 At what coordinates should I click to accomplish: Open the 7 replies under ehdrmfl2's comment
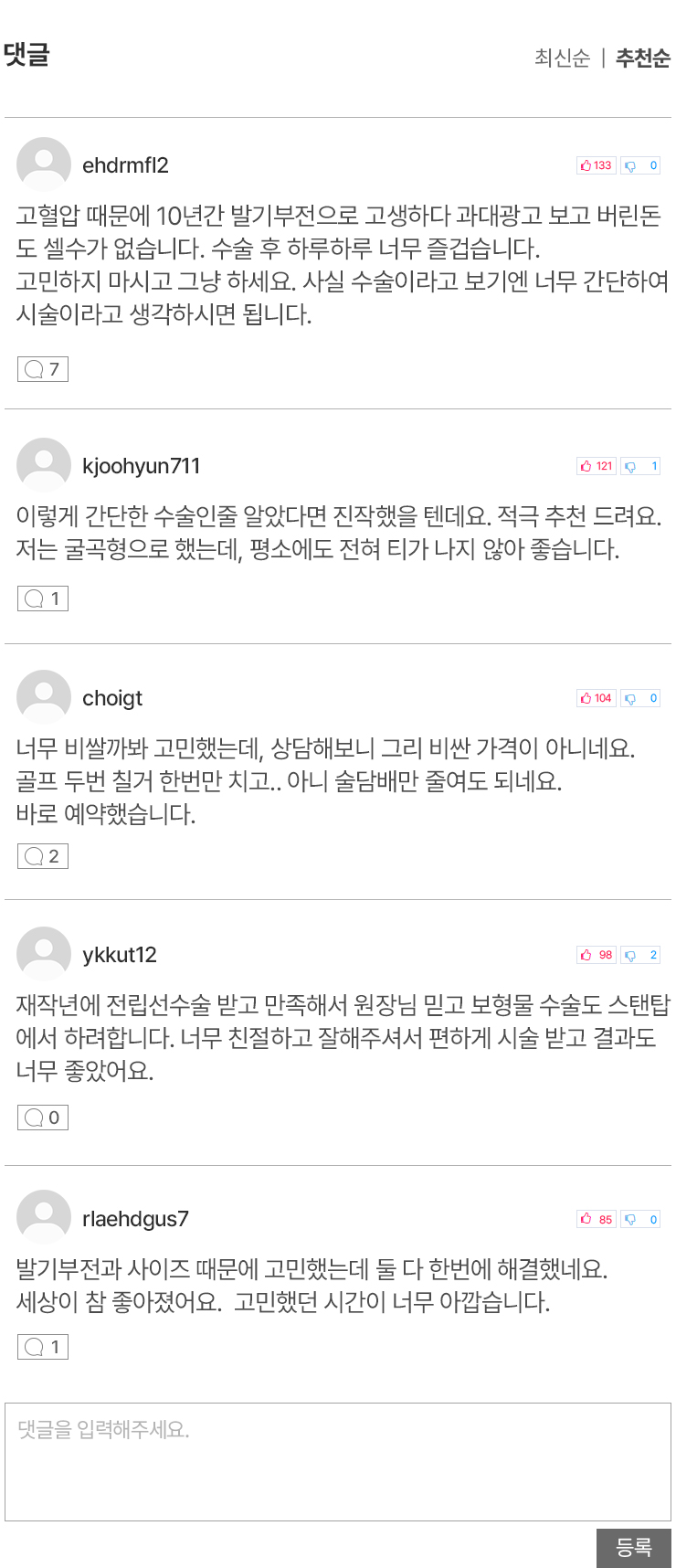43,369
